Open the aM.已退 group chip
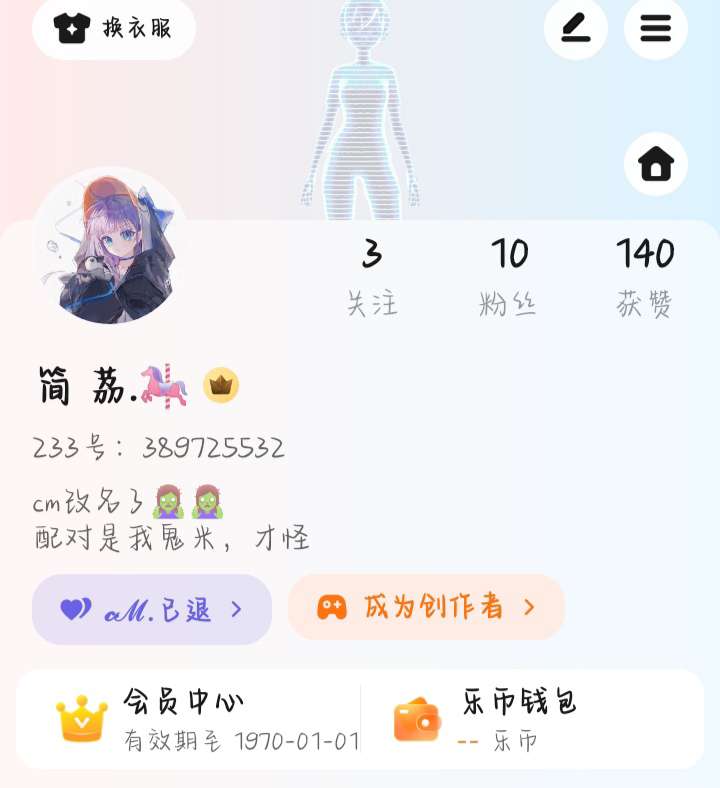 [152, 609]
